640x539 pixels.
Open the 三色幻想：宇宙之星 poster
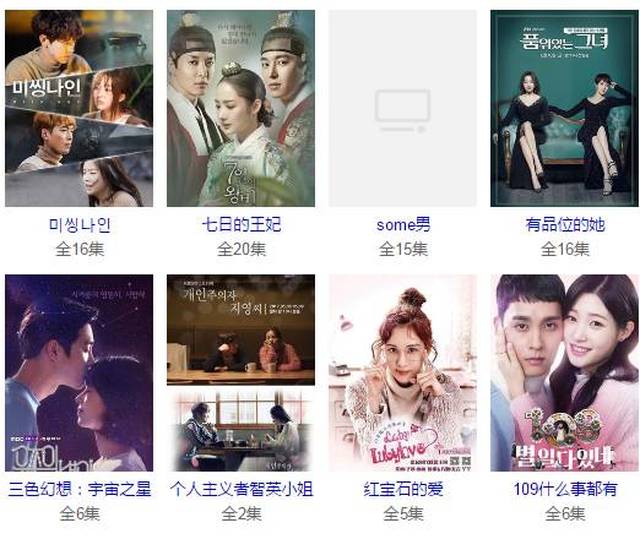79,373
